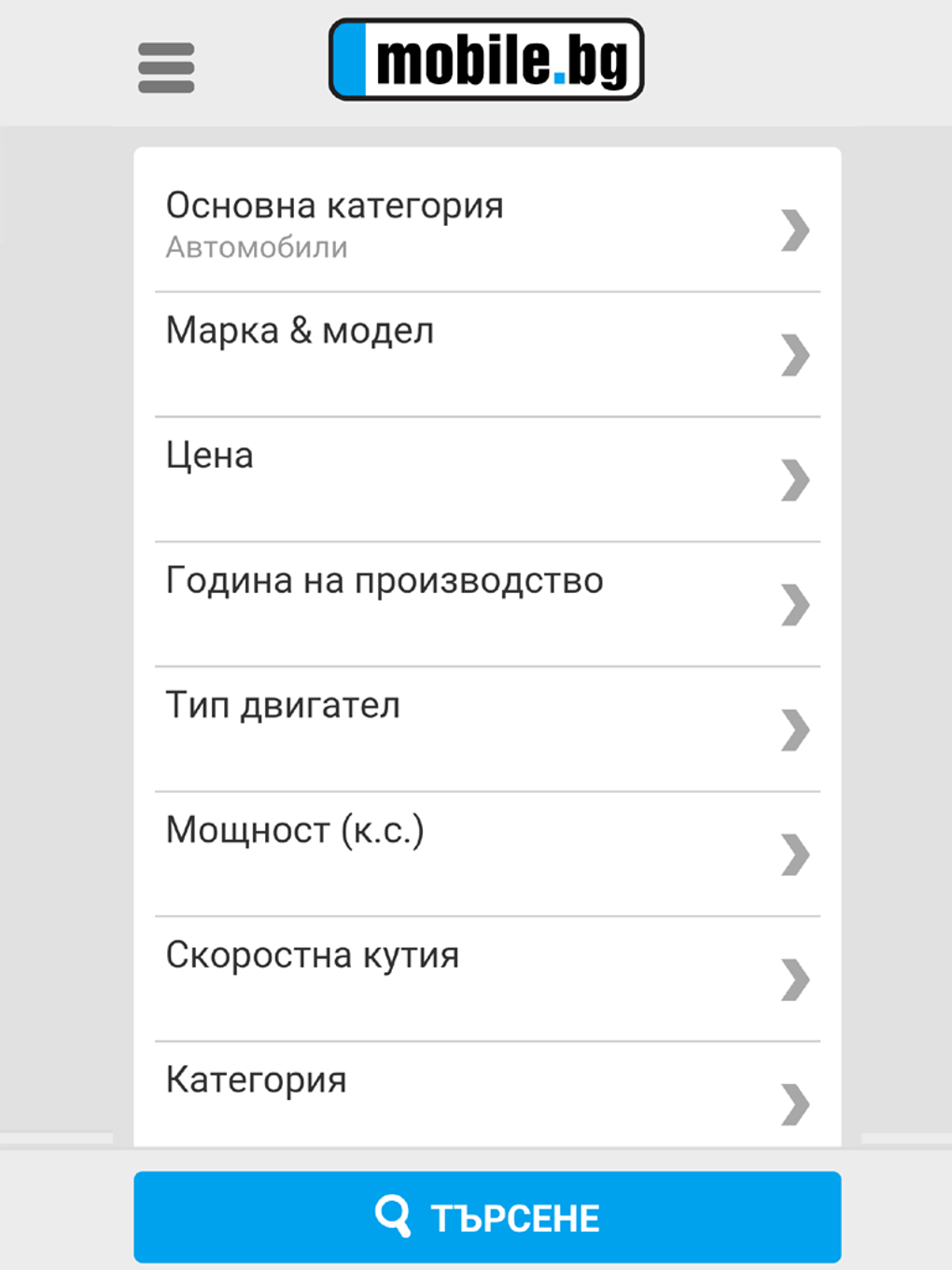Click the Автомобили category label
This screenshot has width=952, height=1270.
click(256, 248)
